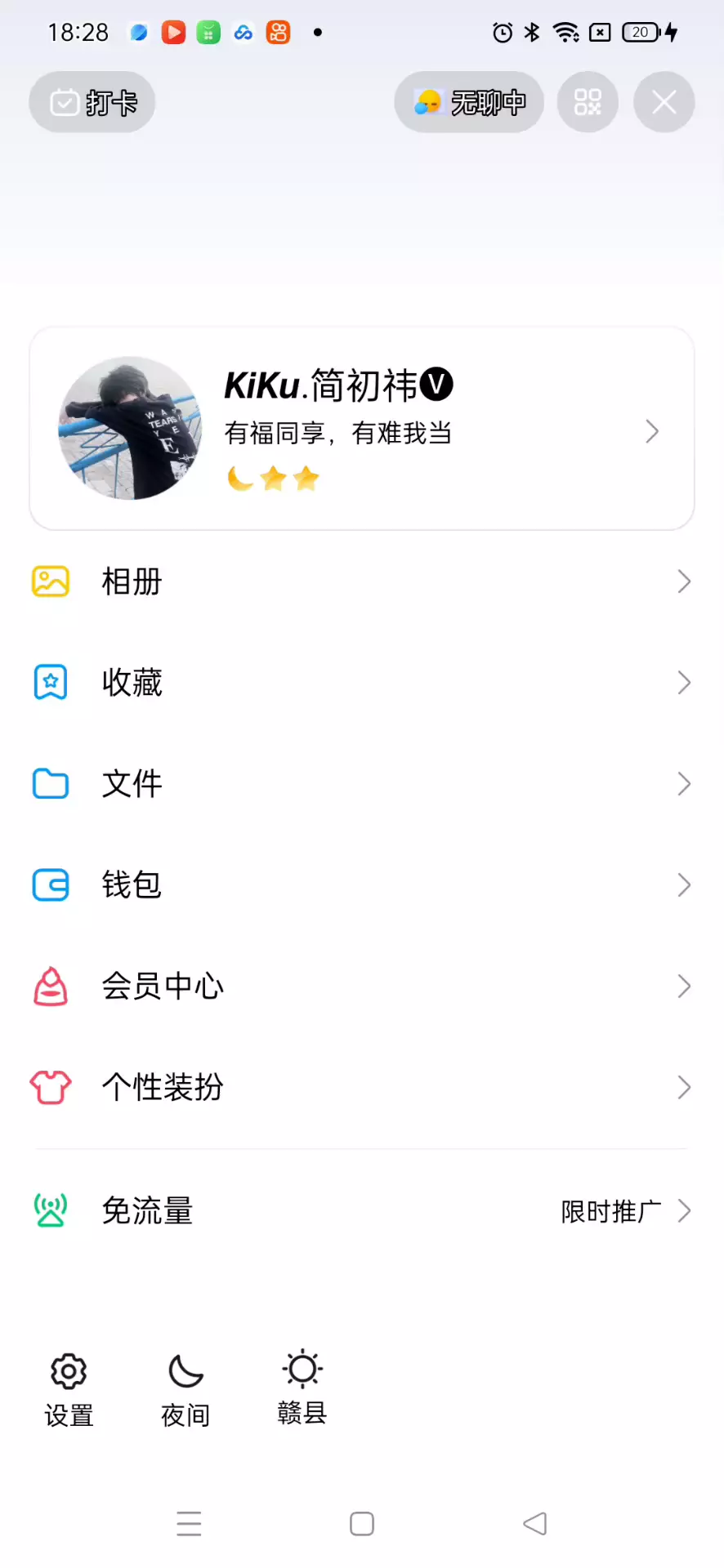Tap the 打卡 check-in button
Image resolution: width=724 pixels, height=1568 pixels.
tap(92, 103)
